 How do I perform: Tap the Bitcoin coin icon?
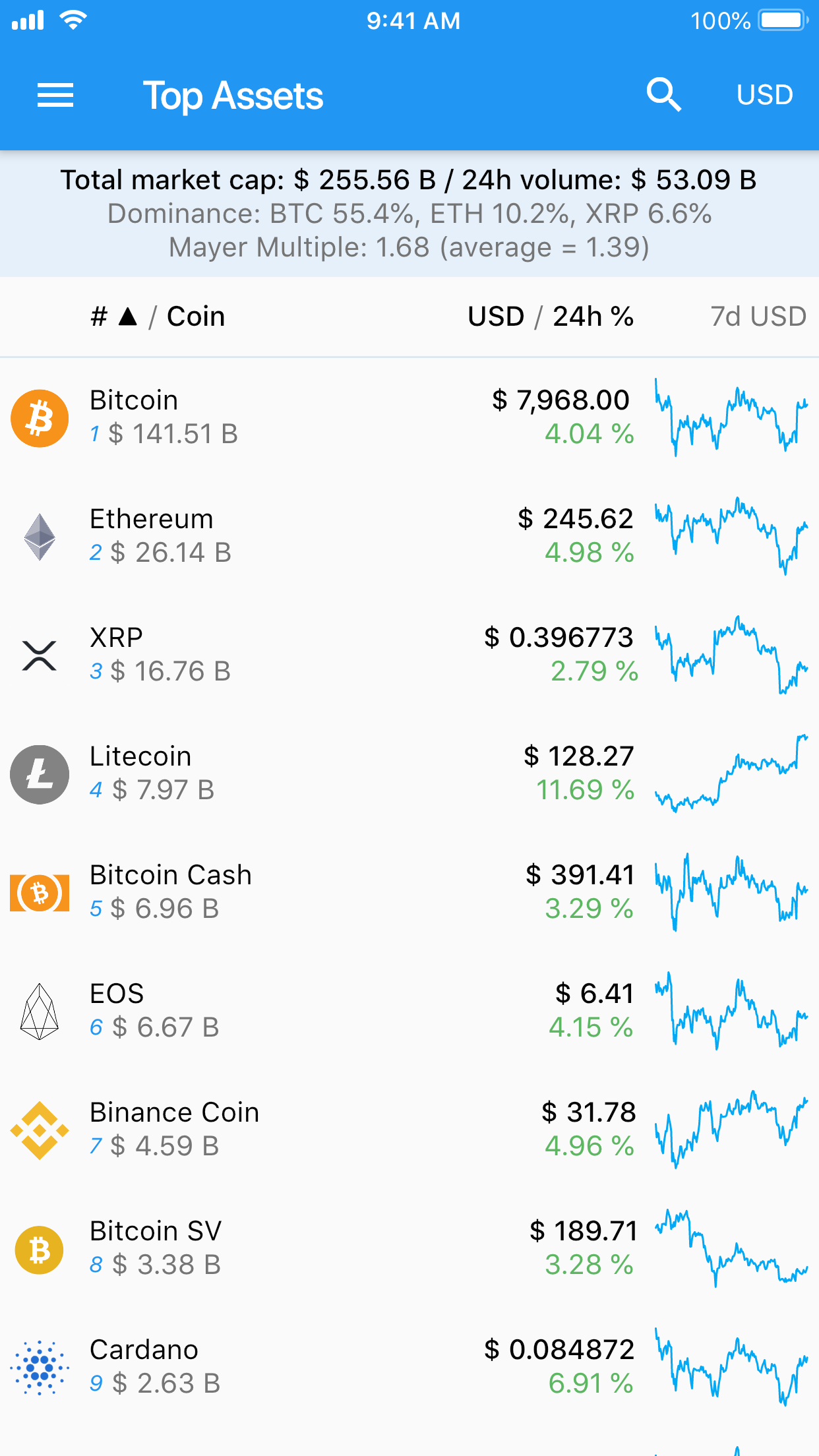39,417
